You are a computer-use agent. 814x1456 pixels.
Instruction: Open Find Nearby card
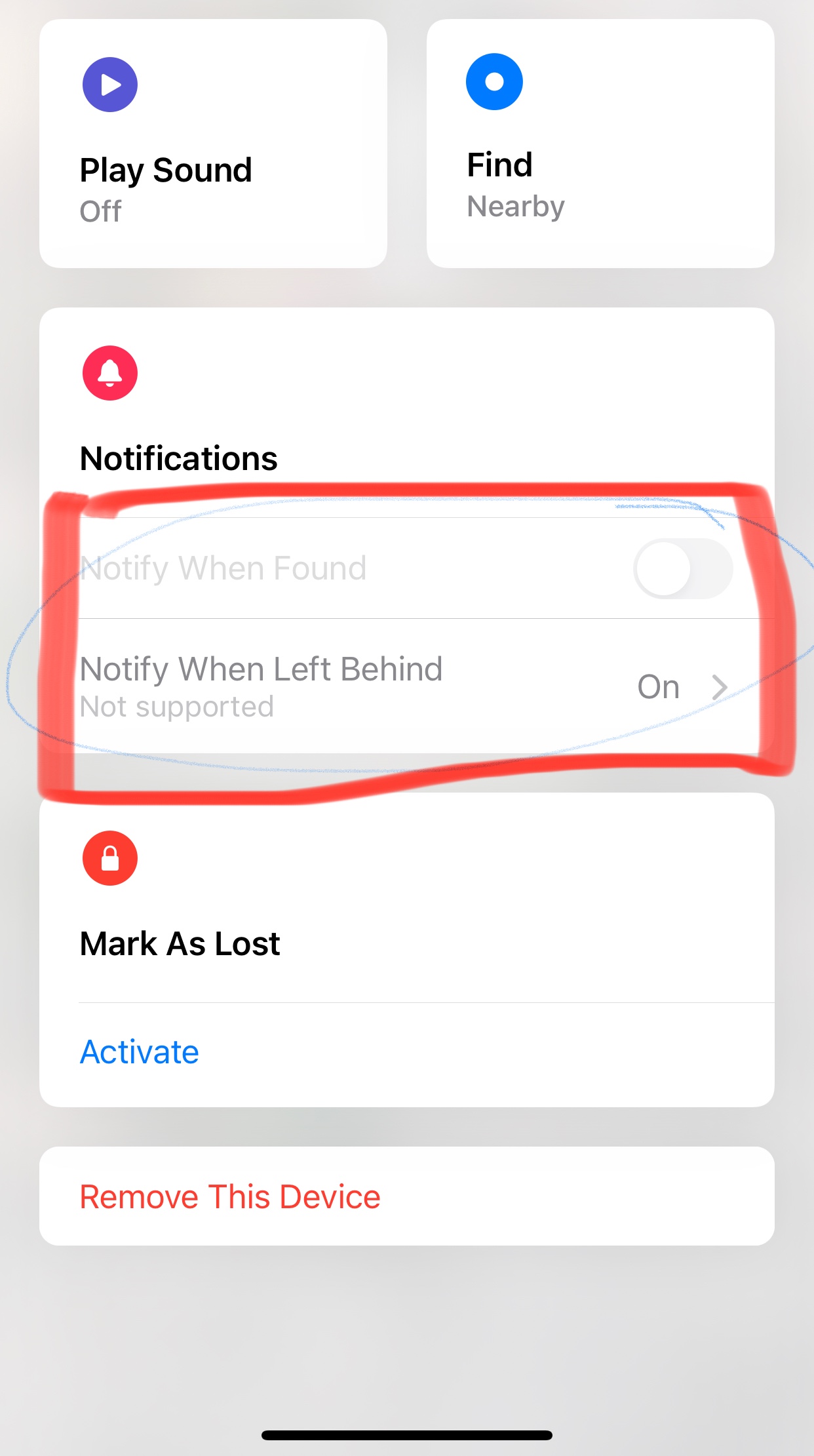[x=600, y=144]
